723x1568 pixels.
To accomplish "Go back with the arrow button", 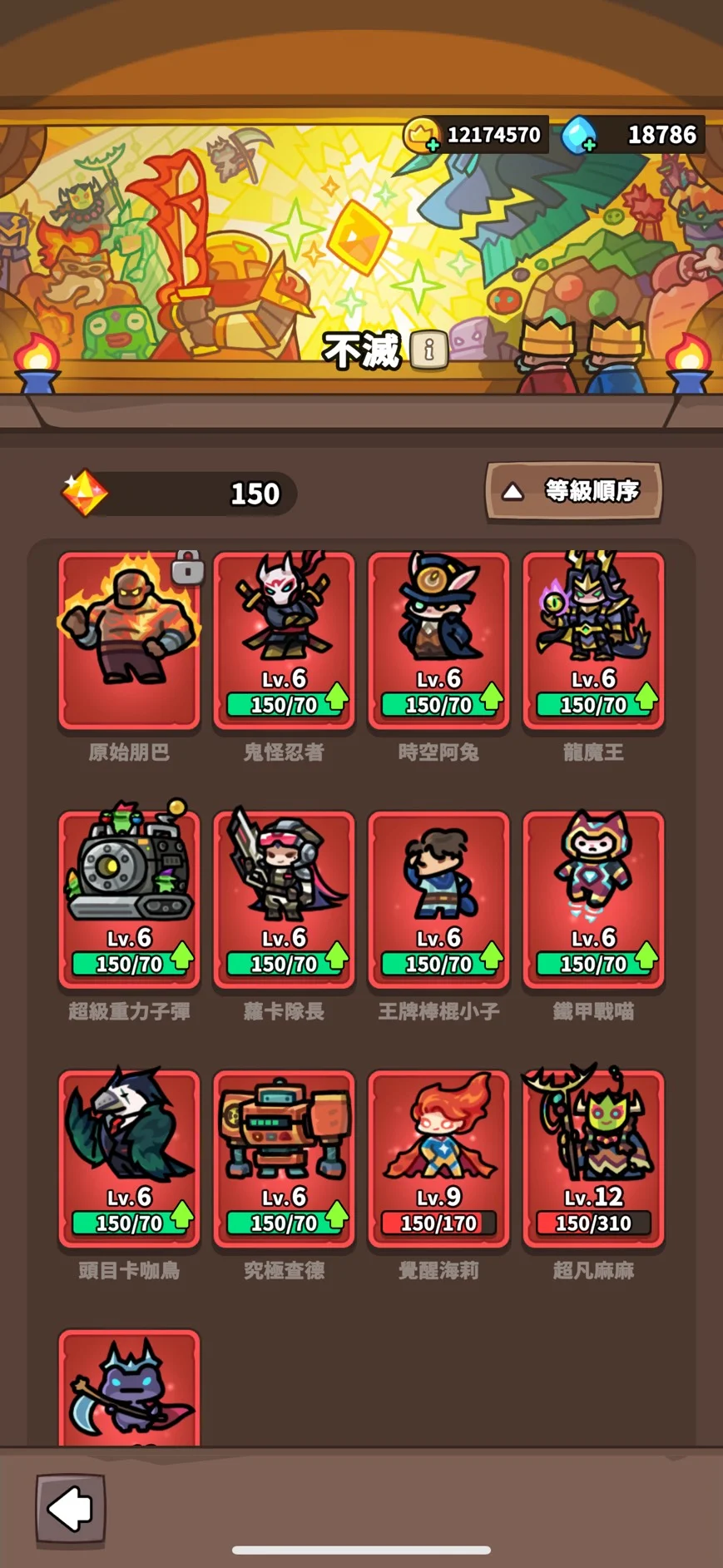I will point(71,1508).
